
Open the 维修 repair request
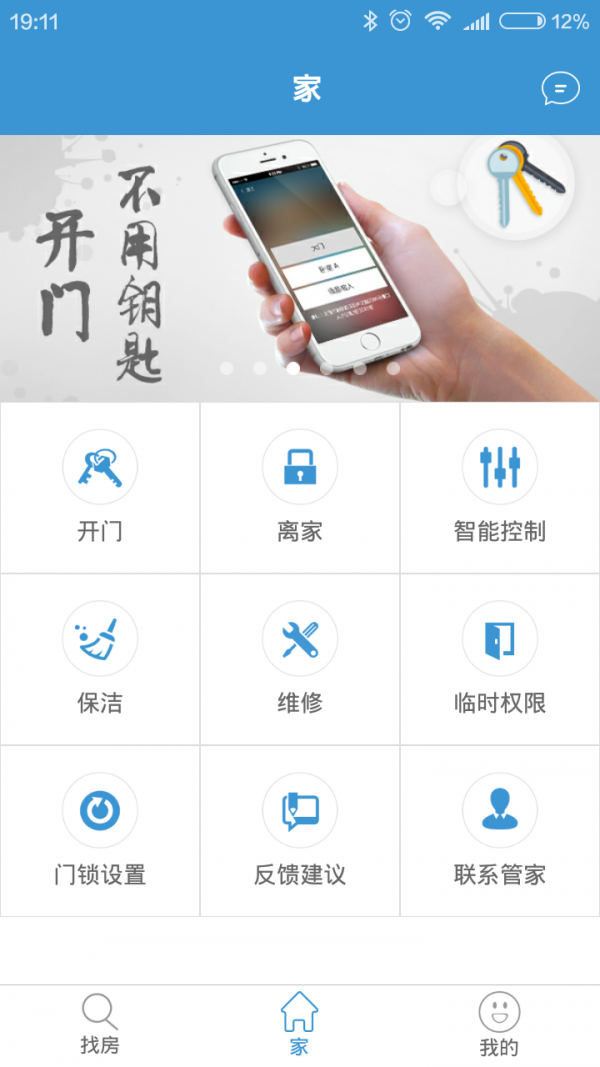300,660
